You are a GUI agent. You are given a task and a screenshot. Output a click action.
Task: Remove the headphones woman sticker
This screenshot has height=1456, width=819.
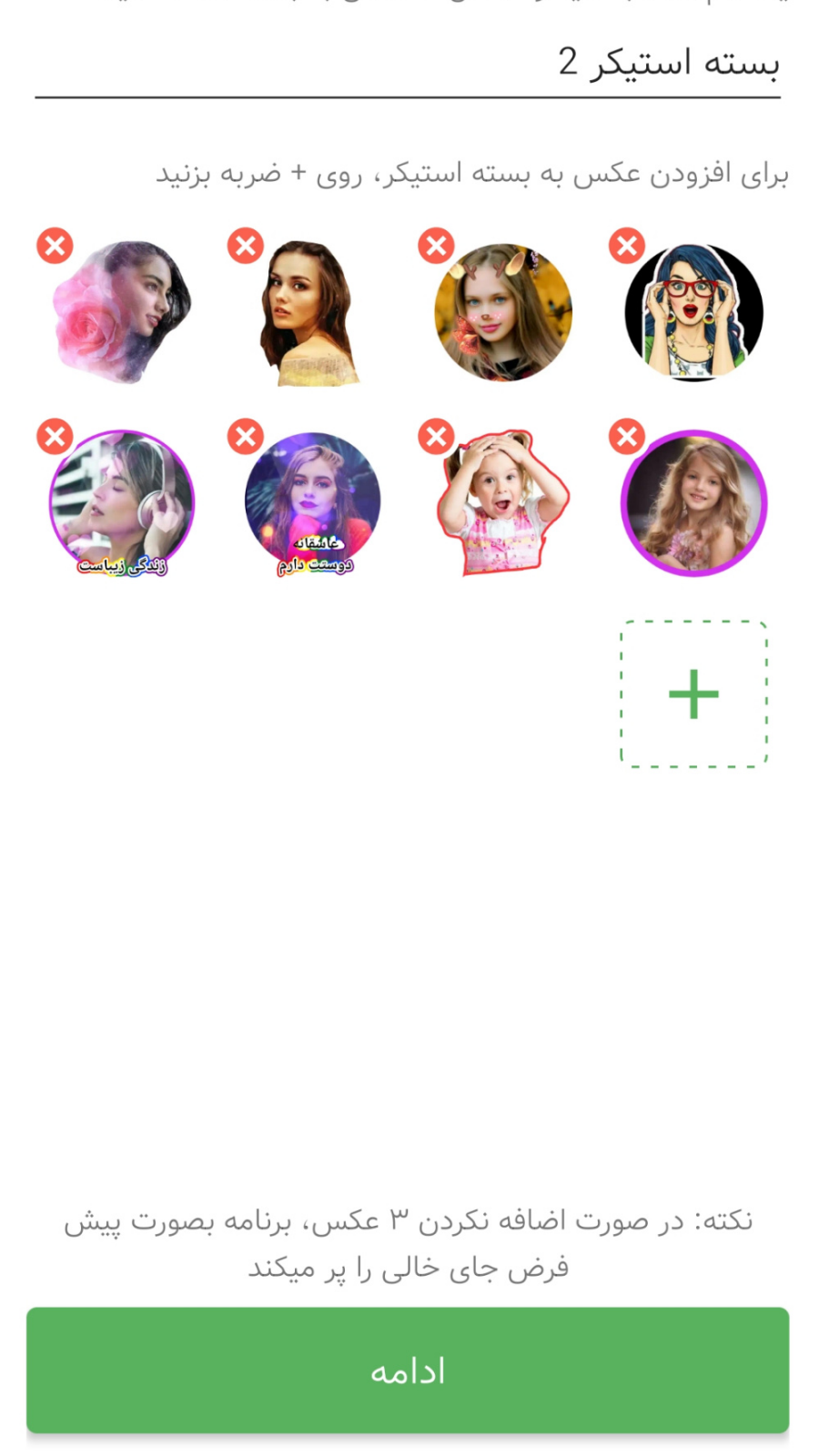pyautogui.click(x=55, y=437)
